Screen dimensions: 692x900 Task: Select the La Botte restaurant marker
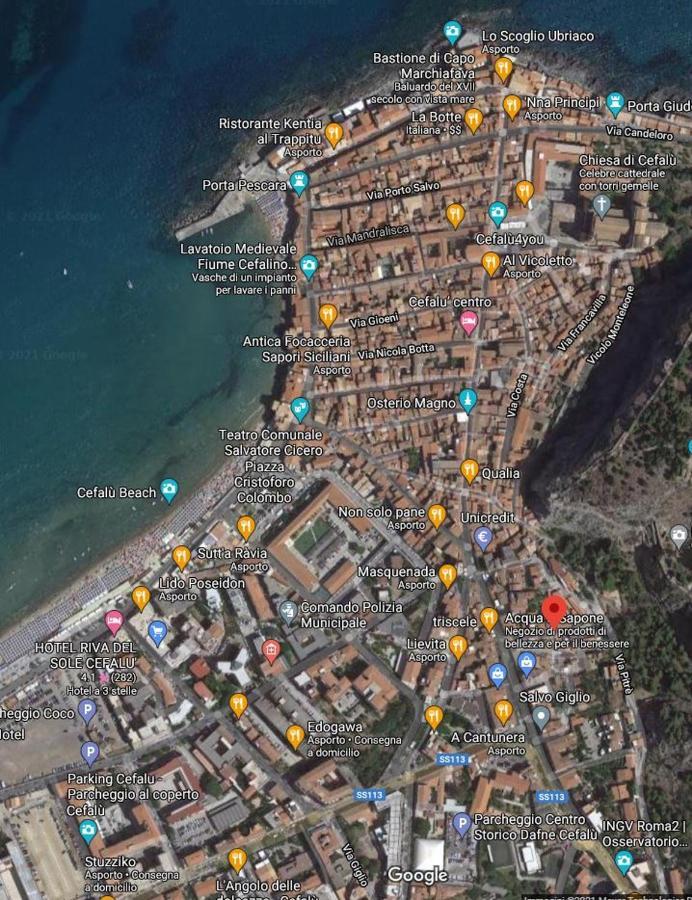474,120
